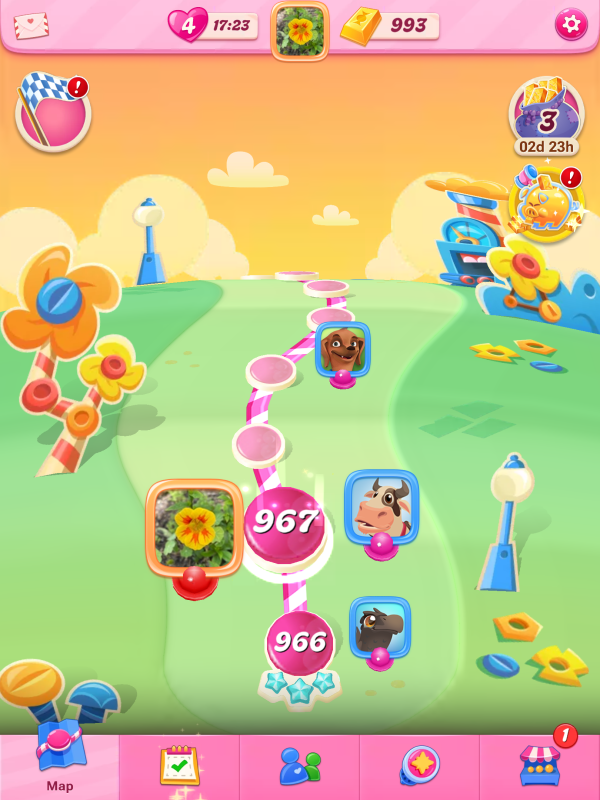View the black dog friend's avatar
This screenshot has height=800, width=600.
tap(380, 628)
